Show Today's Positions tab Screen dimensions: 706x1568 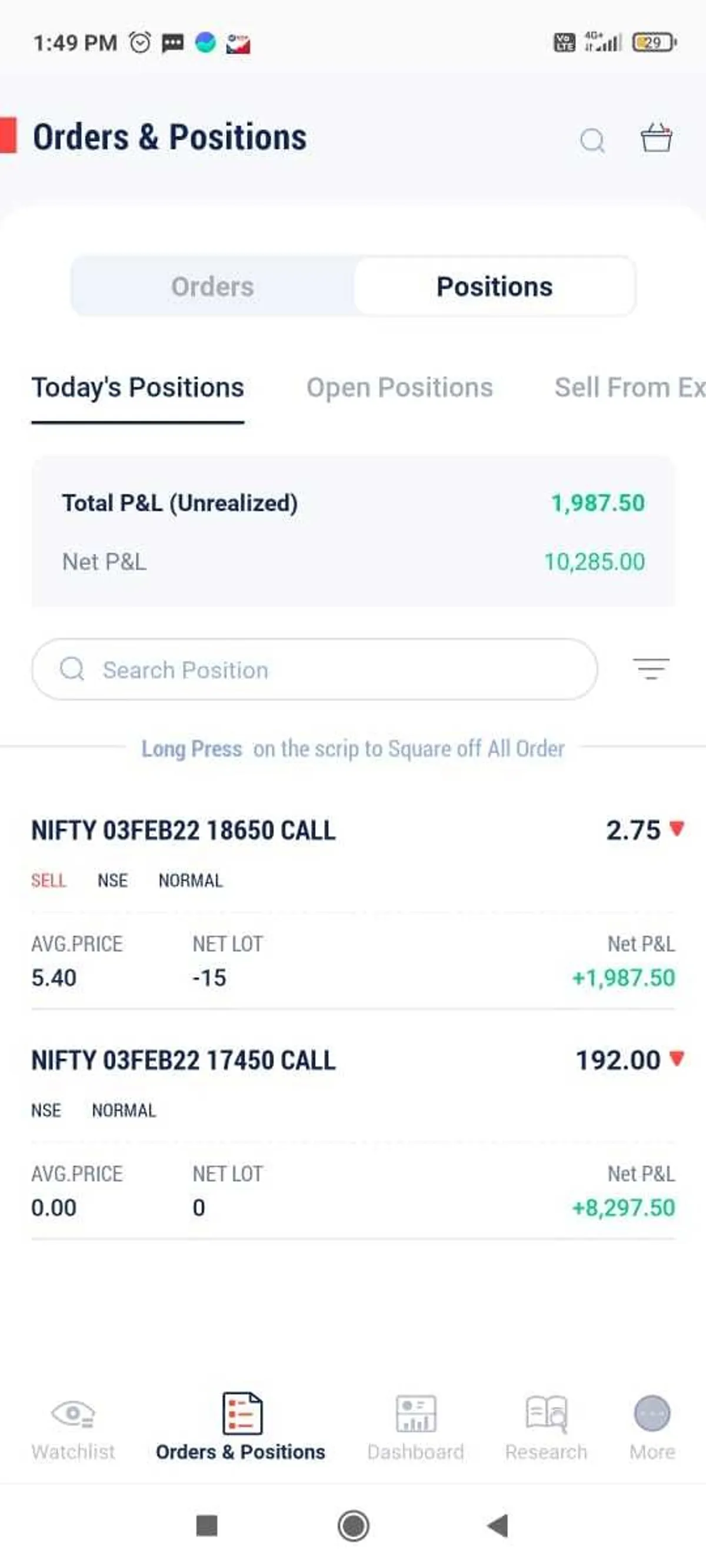(138, 388)
